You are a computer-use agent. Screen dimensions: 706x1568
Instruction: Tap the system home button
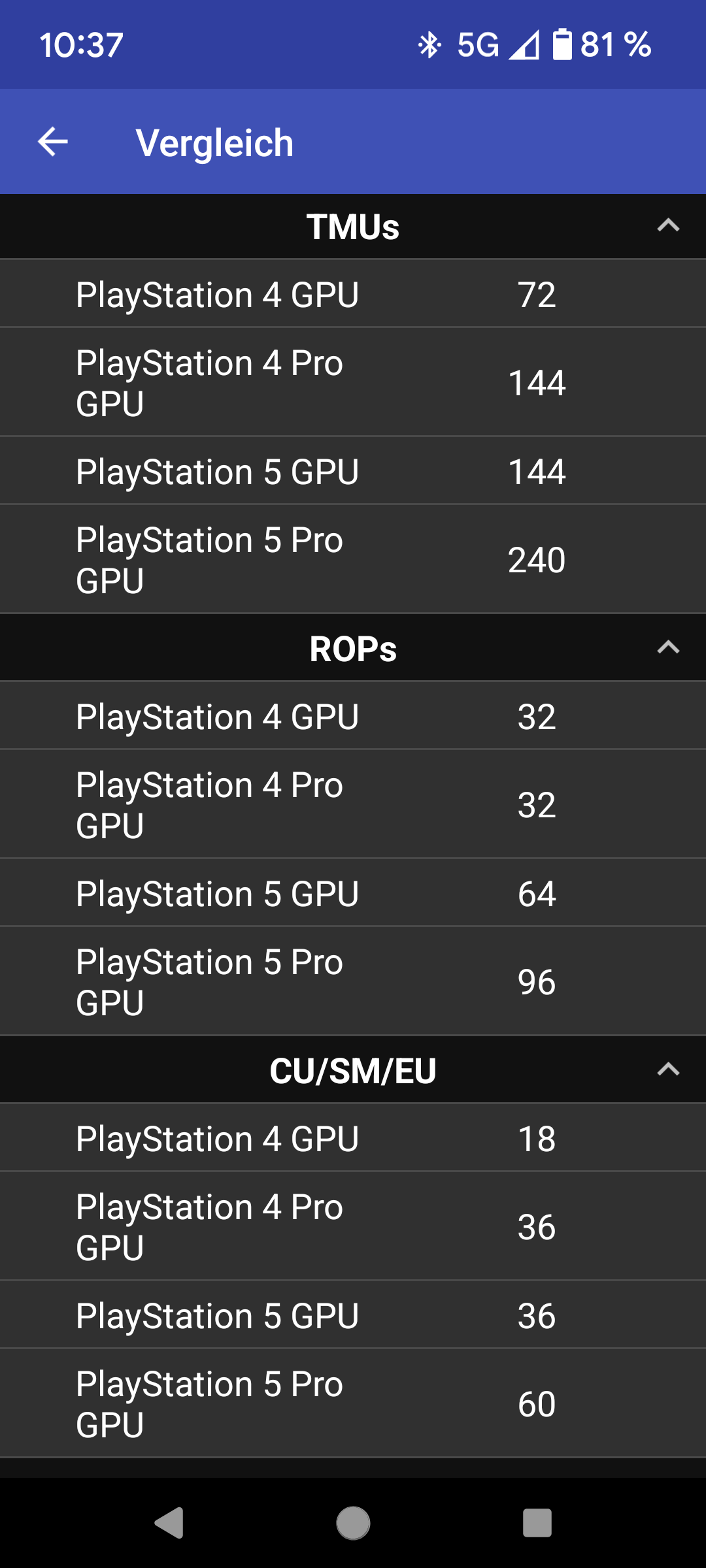pyautogui.click(x=353, y=1523)
